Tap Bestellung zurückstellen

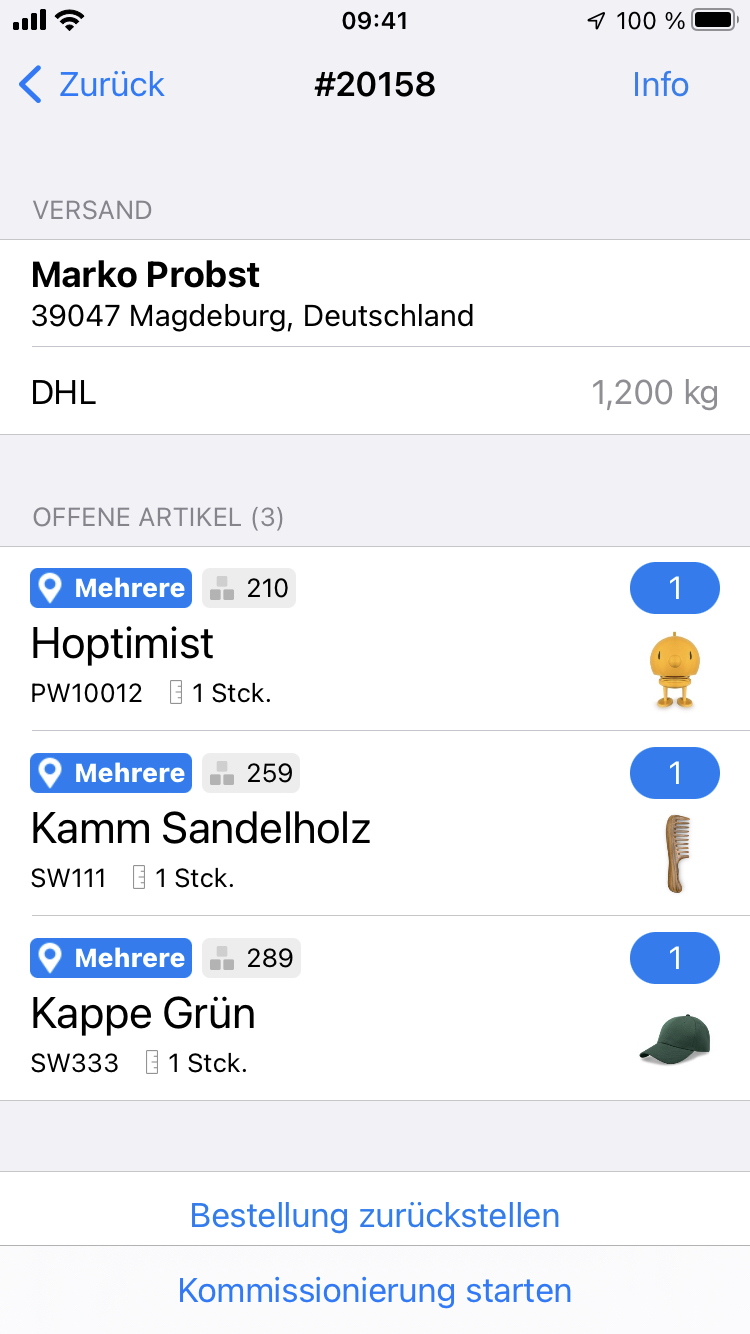click(x=374, y=1215)
